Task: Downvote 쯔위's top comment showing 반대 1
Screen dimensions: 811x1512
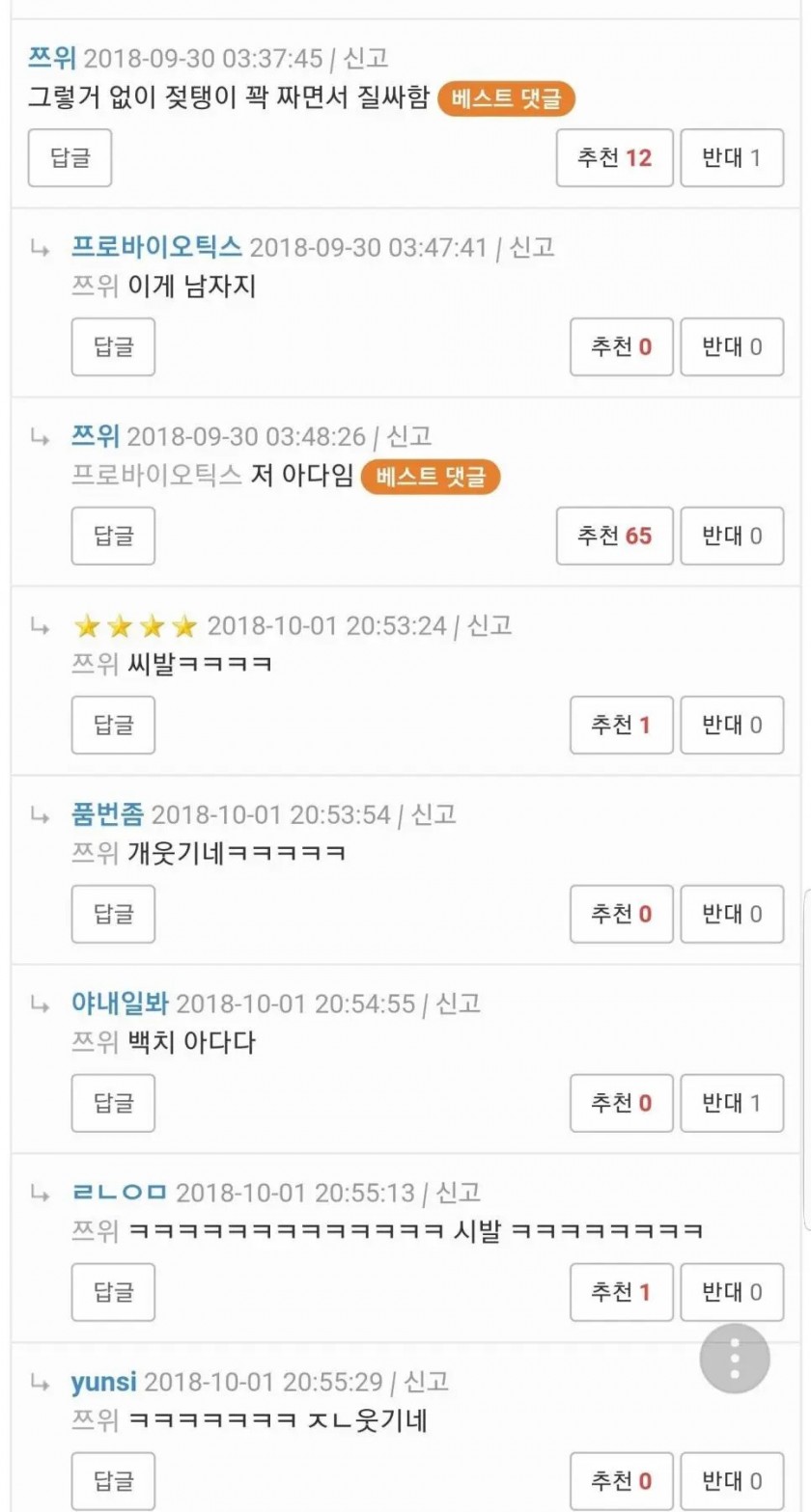Action: tap(732, 157)
